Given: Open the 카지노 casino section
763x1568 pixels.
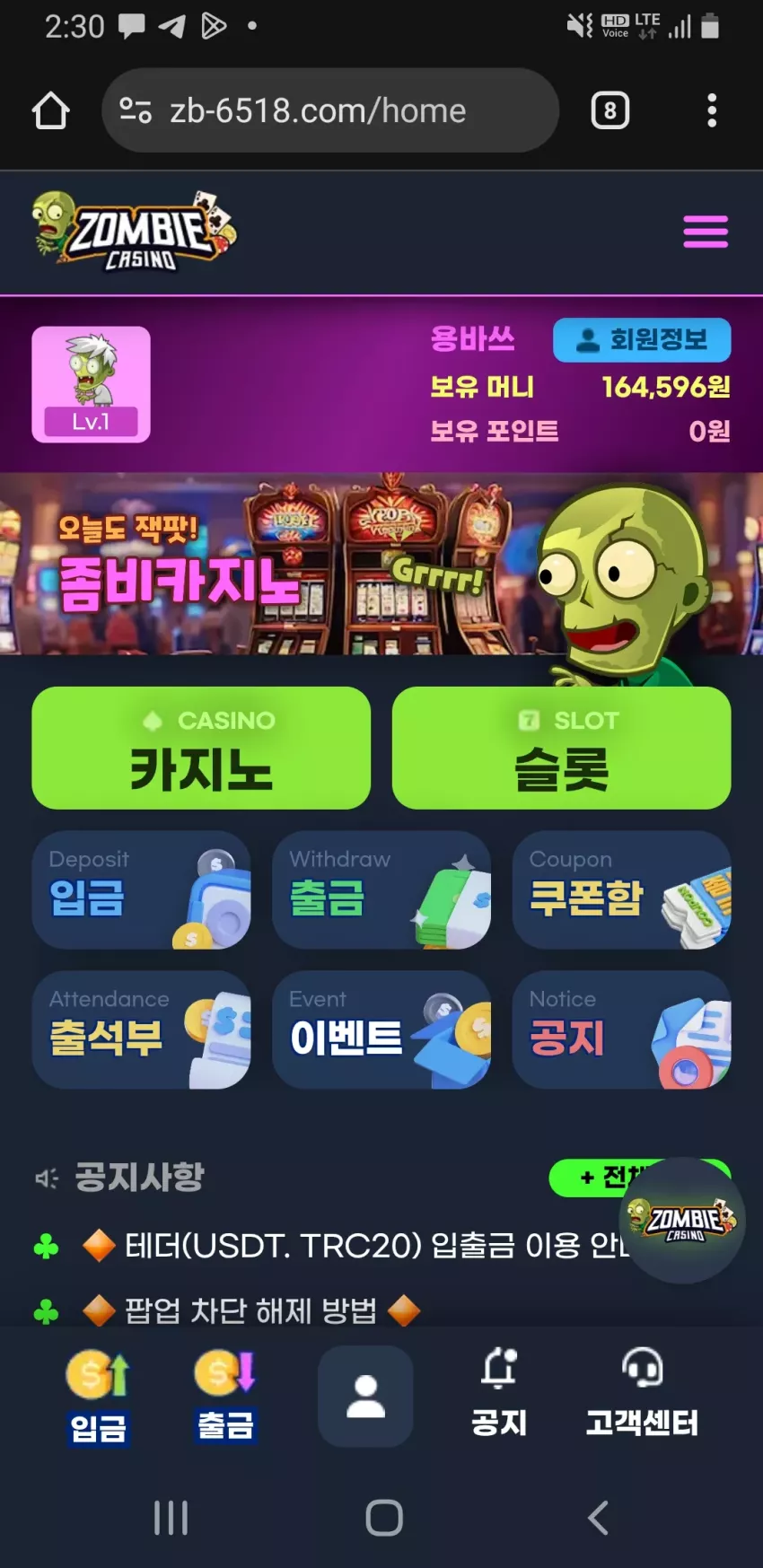Looking at the screenshot, I should pos(201,748).
